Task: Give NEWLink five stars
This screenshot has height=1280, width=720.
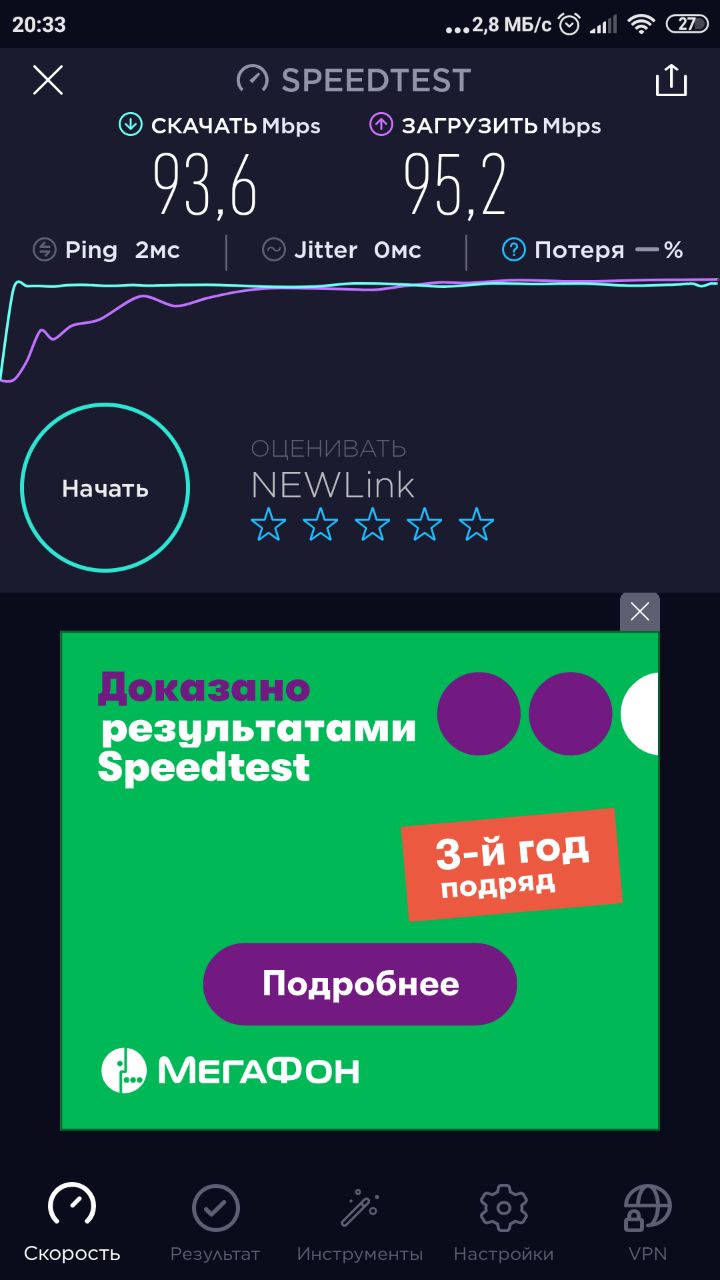Action: tap(476, 524)
